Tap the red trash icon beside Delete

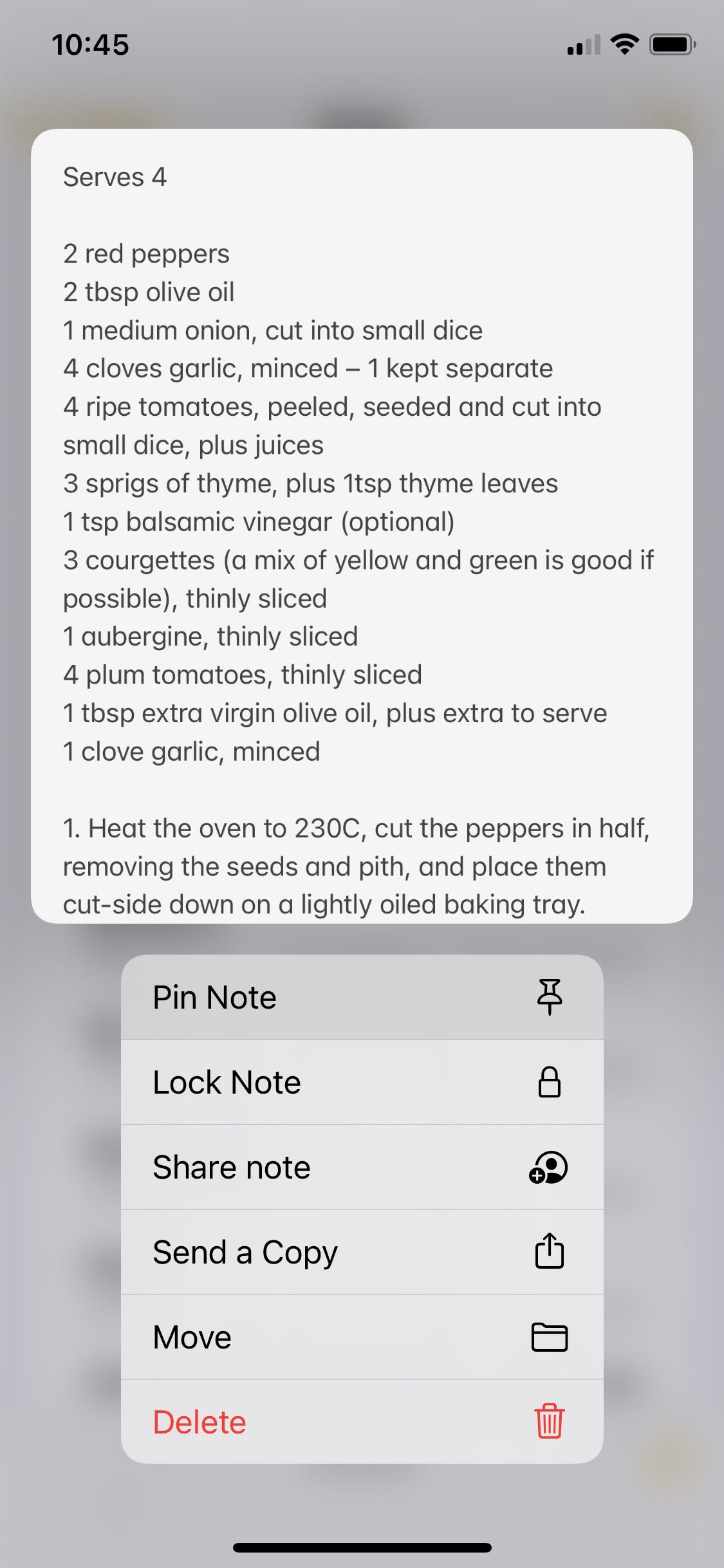550,1421
